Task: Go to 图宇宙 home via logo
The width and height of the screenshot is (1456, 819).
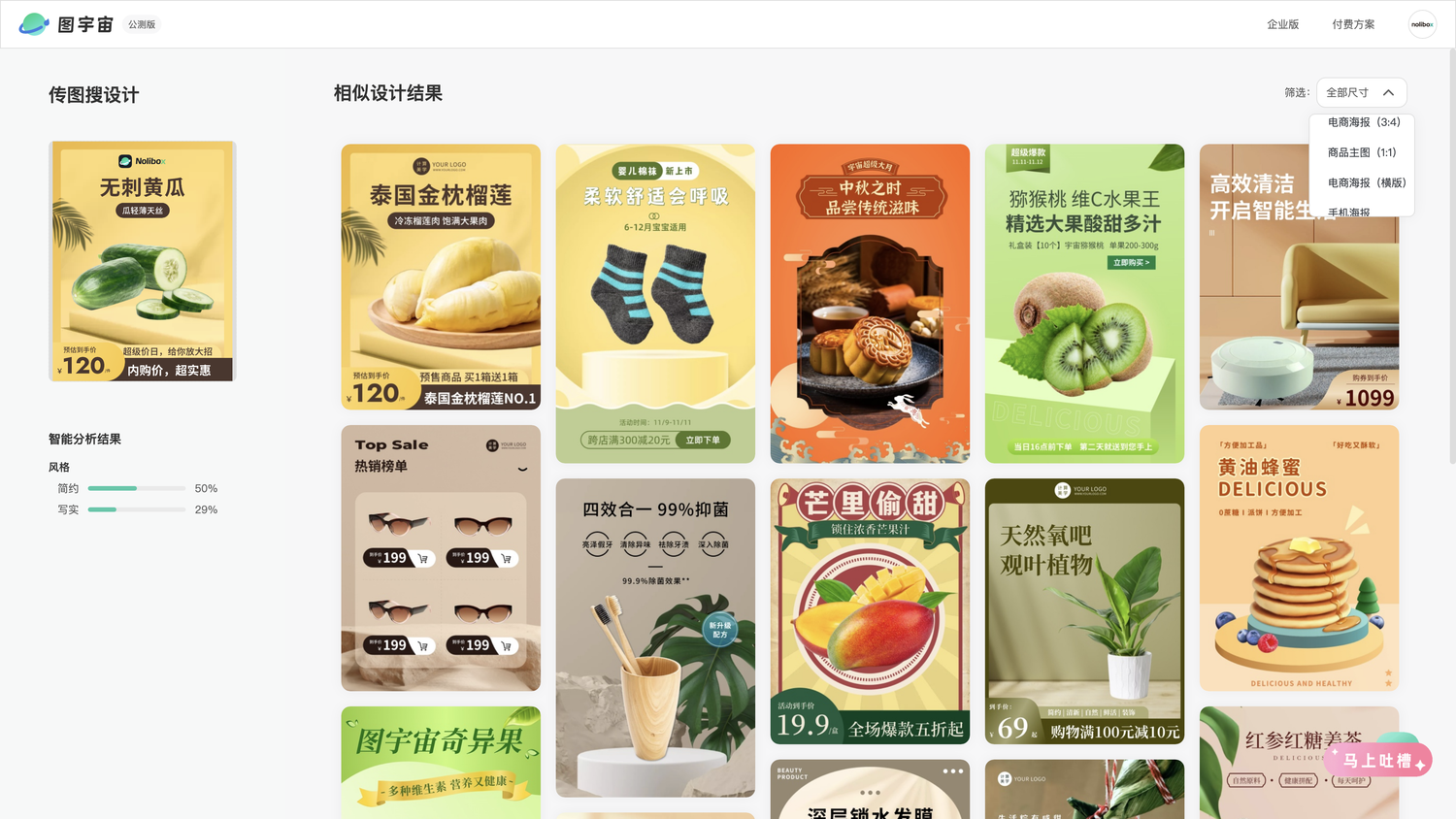Action: [x=66, y=24]
